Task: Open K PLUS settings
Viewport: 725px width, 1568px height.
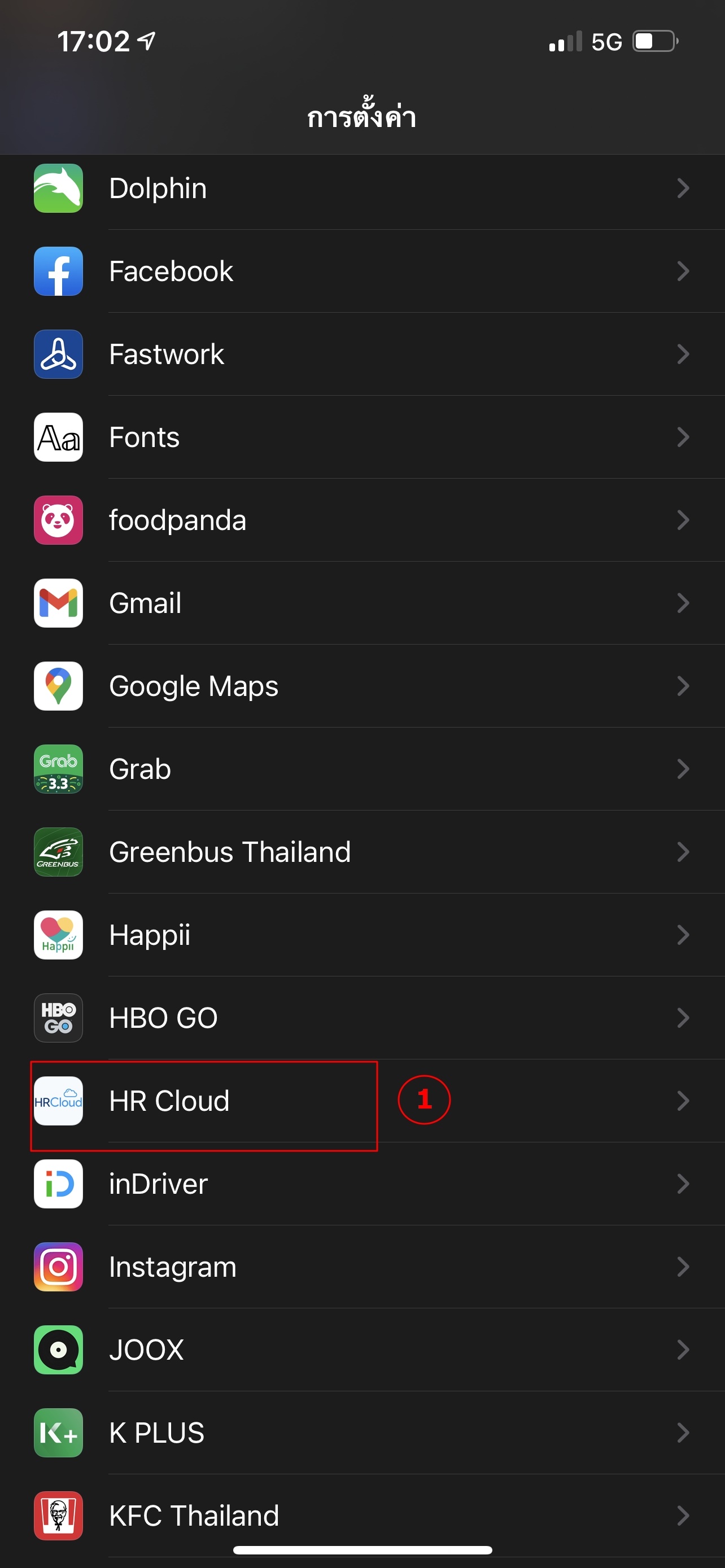Action: (362, 1433)
